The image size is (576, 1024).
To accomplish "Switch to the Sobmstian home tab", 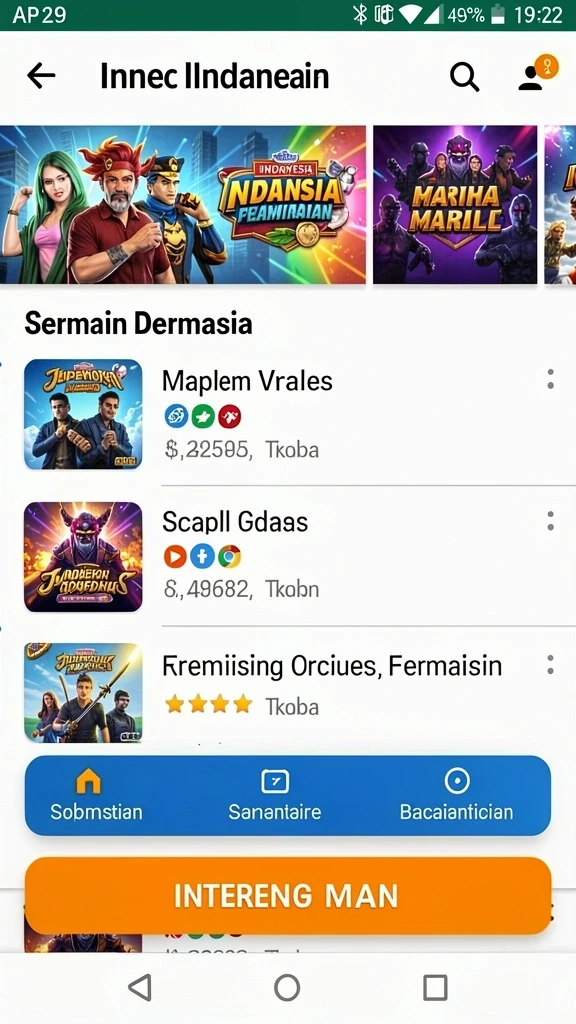I will click(96, 795).
